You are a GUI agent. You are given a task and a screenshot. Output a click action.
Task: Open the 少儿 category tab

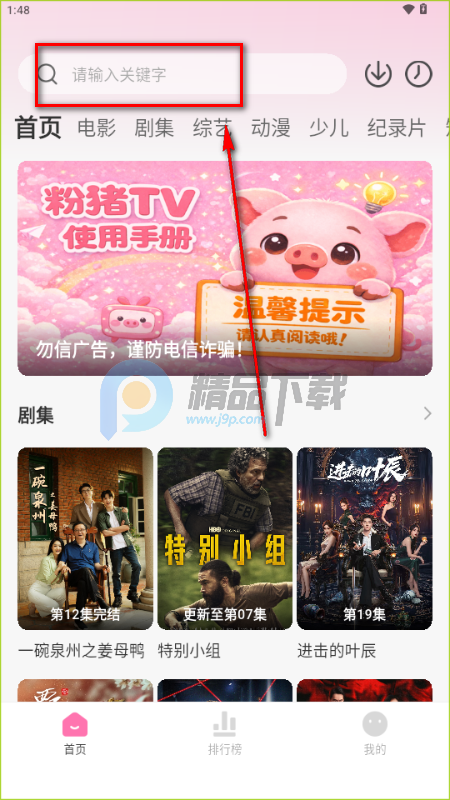coord(329,128)
